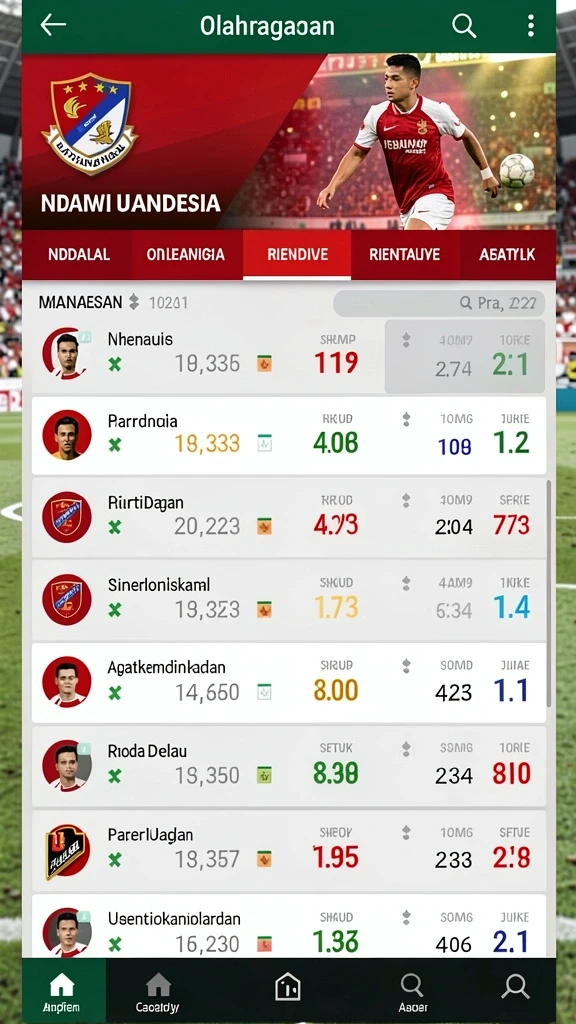This screenshot has width=576, height=1024.
Task: Select the Agatkemdinkadan row
Action: pyautogui.click(x=289, y=682)
